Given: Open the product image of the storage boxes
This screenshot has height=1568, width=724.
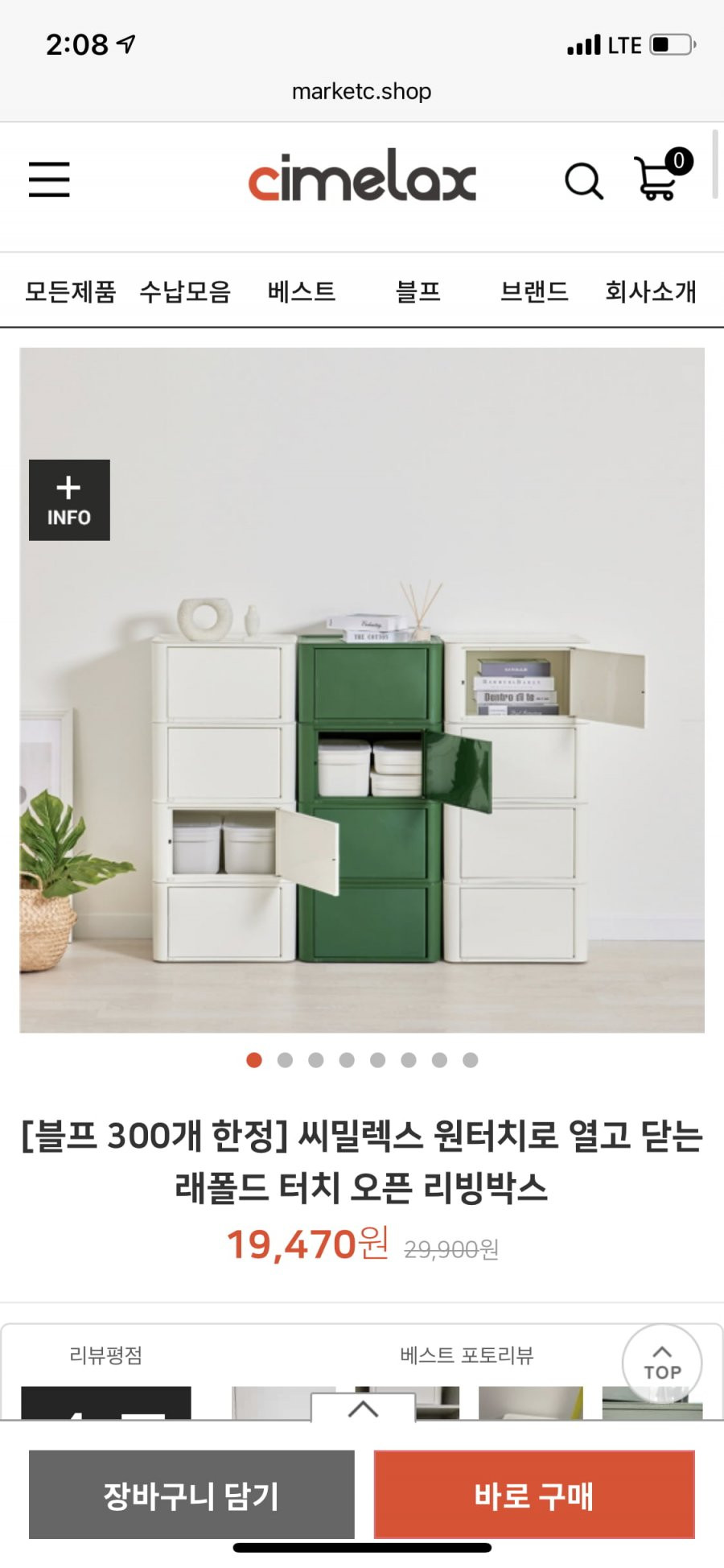Looking at the screenshot, I should pyautogui.click(x=362, y=690).
